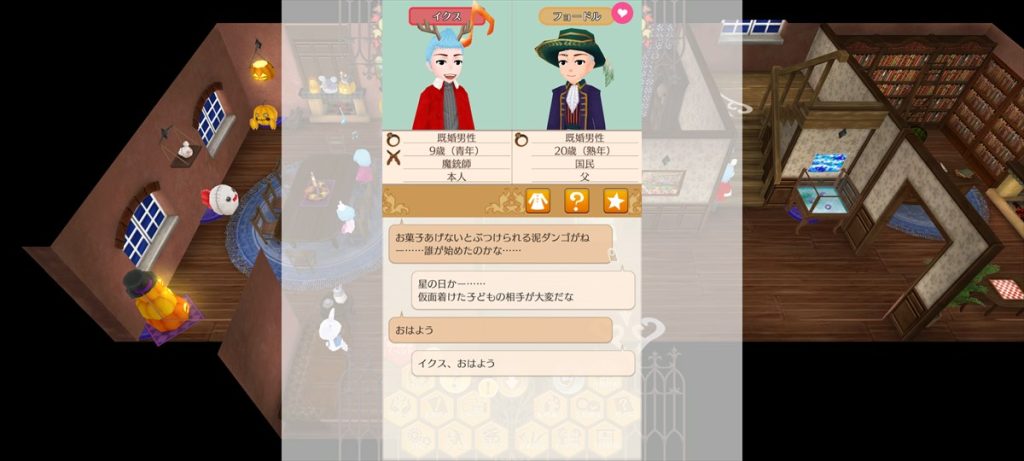Open the question mark help button
Image resolution: width=1024 pixels, height=461 pixels.
coord(577,201)
